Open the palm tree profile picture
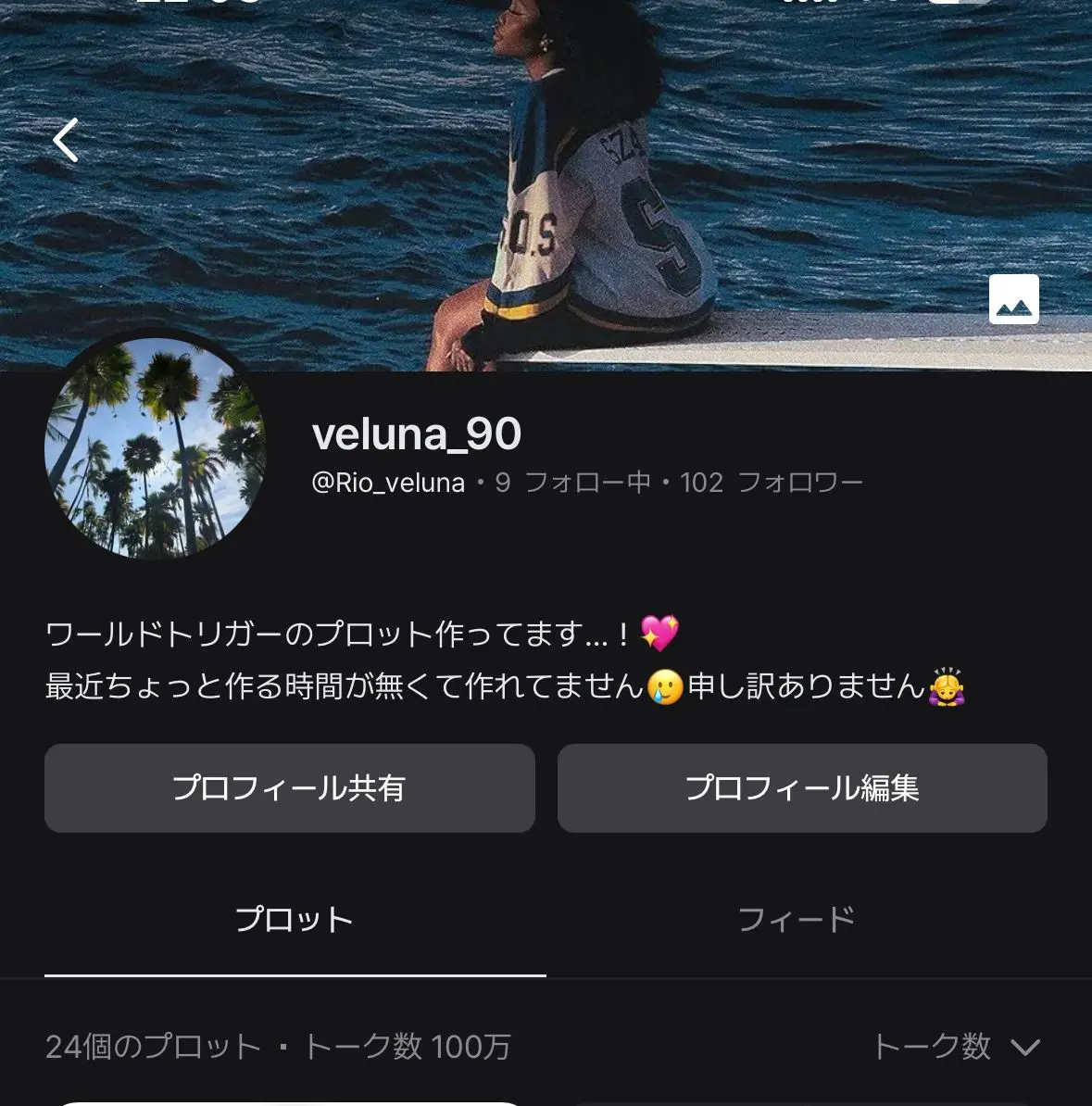Viewport: 1092px width, 1106px height. (x=156, y=448)
